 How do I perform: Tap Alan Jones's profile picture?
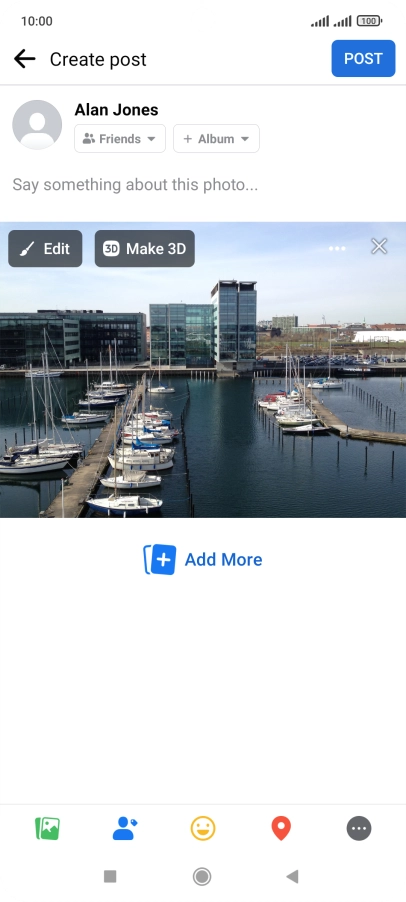pos(37,125)
